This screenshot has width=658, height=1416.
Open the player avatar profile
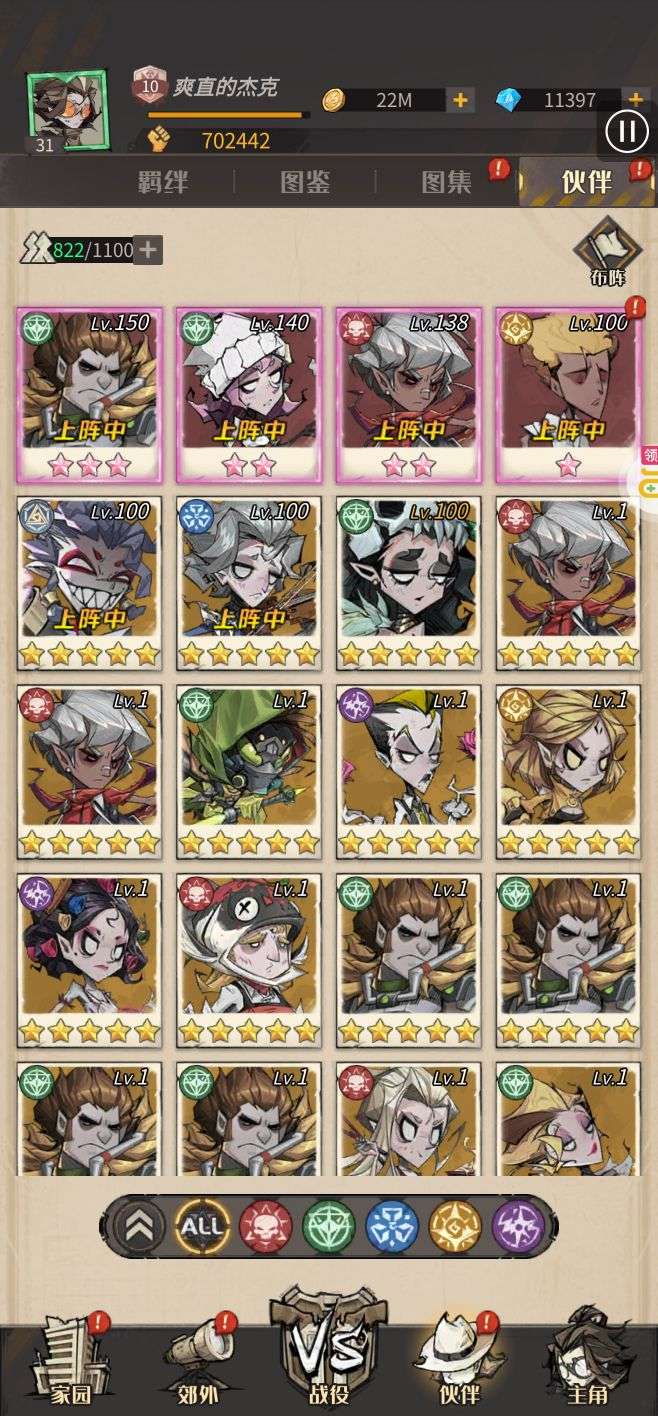coord(66,110)
